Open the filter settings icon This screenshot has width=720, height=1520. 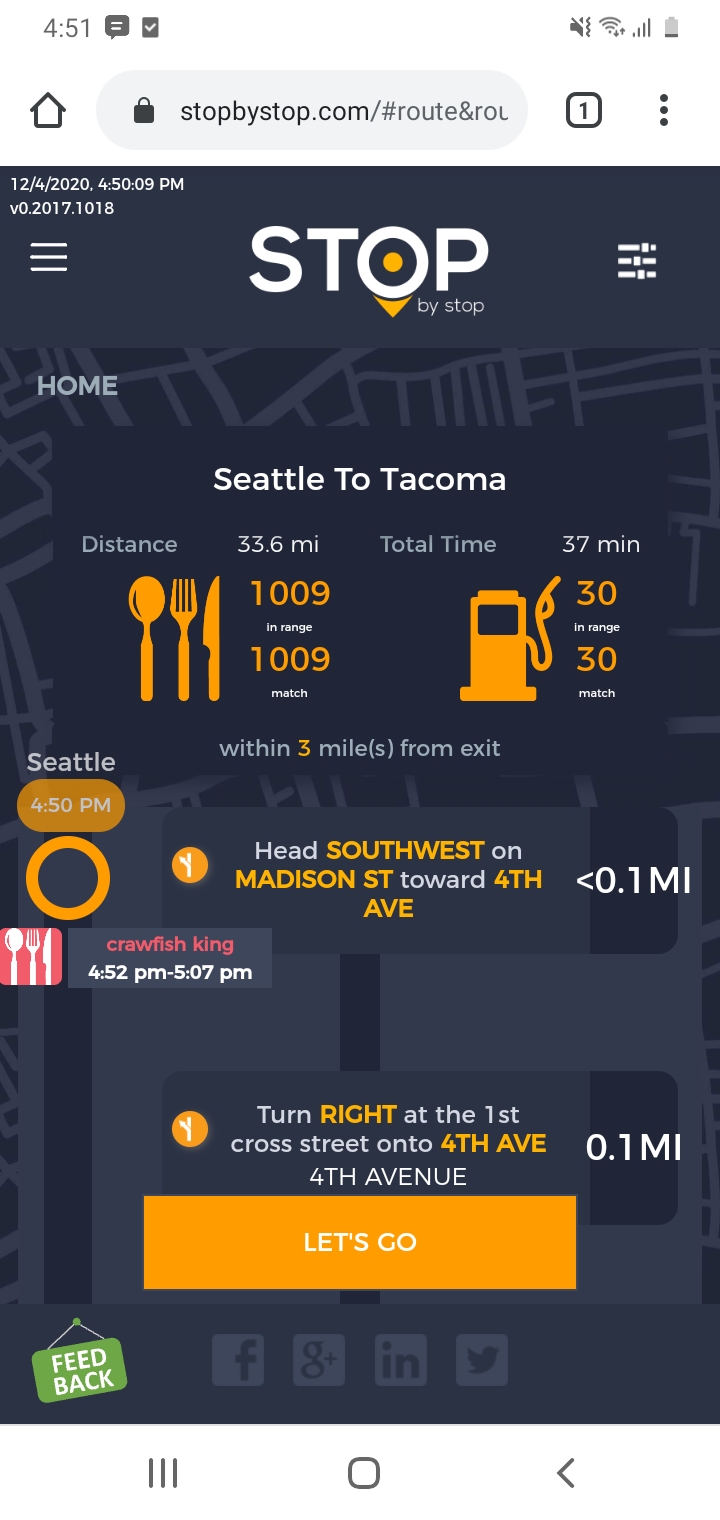tap(637, 261)
